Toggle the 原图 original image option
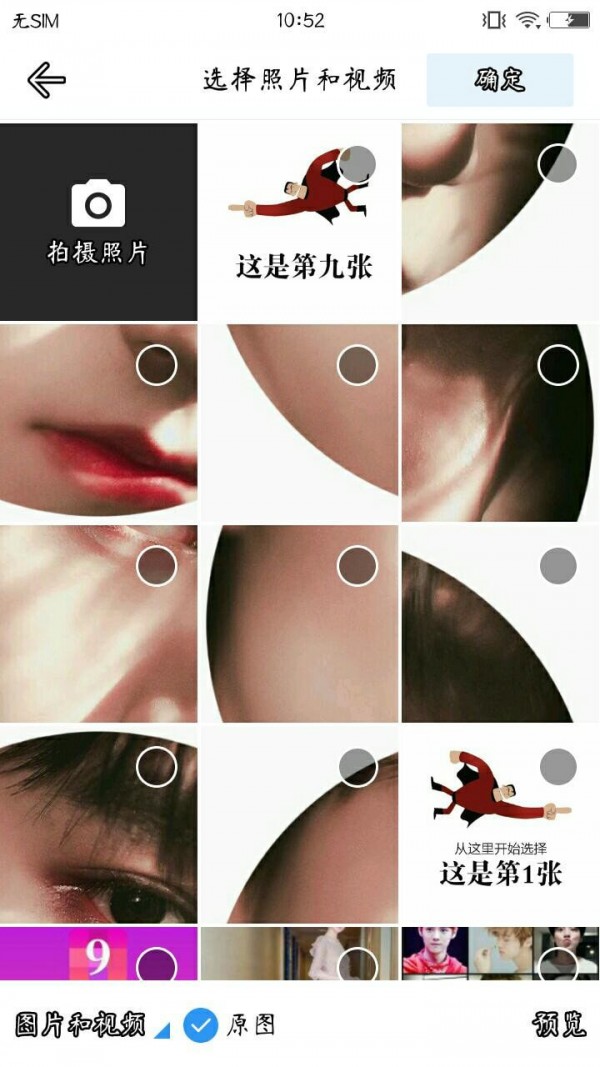 [x=202, y=1025]
